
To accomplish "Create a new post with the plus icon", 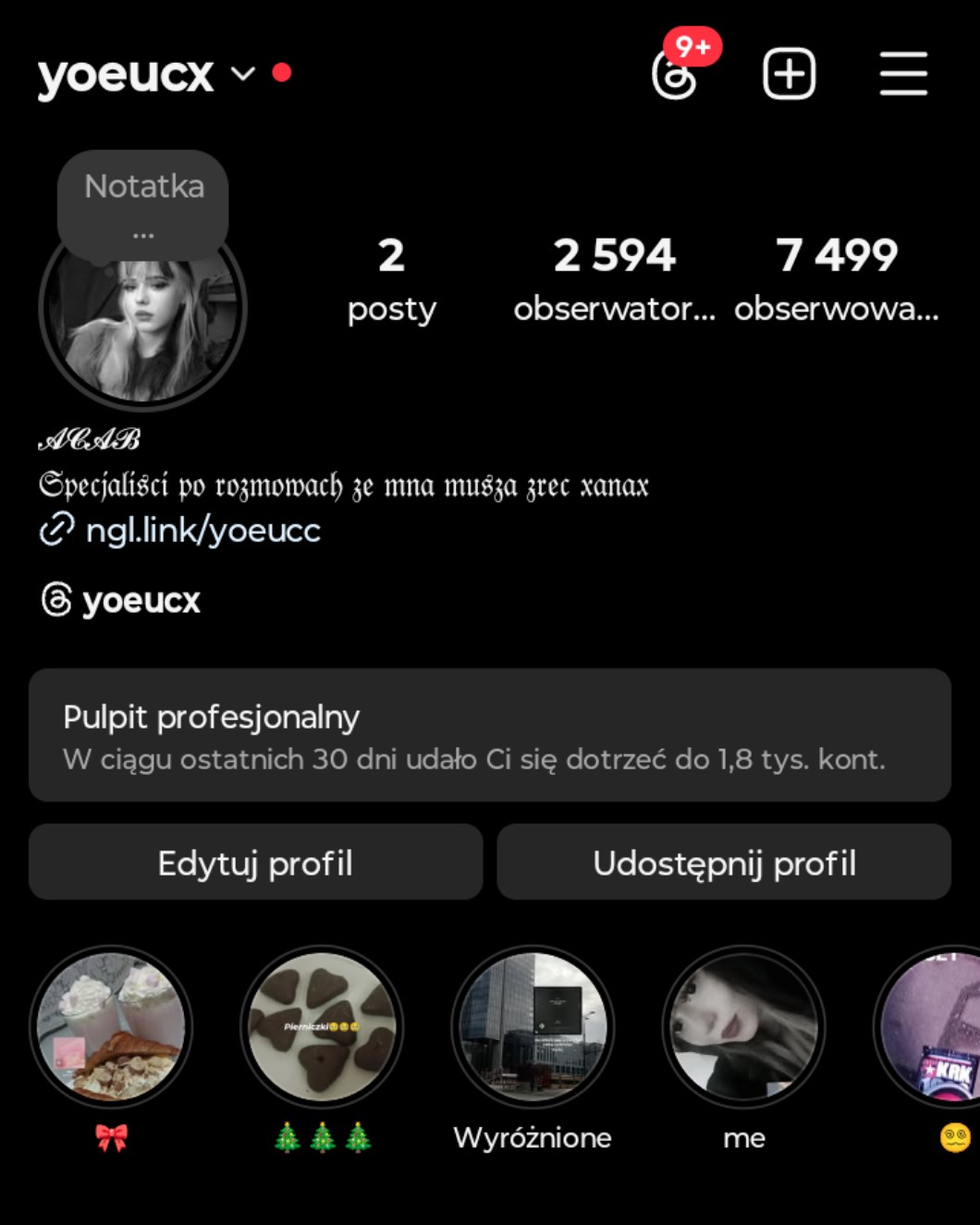I will click(789, 74).
